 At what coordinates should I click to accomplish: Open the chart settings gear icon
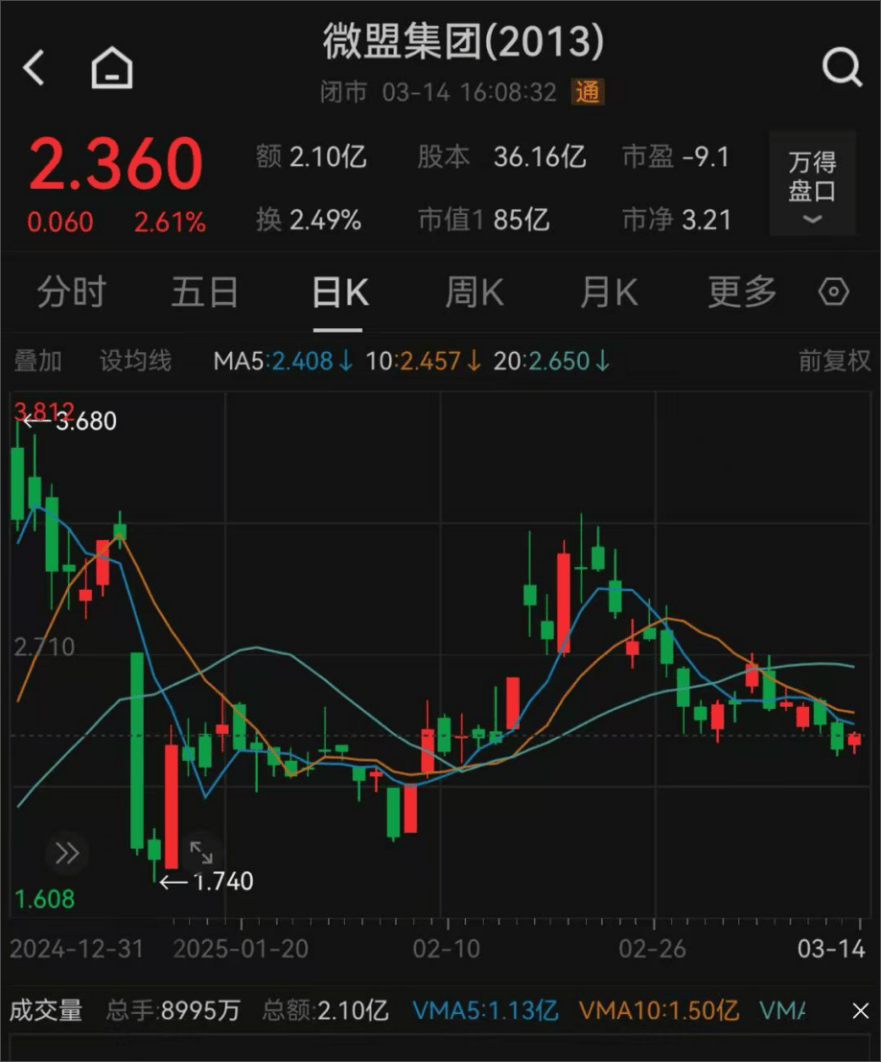click(x=833, y=292)
